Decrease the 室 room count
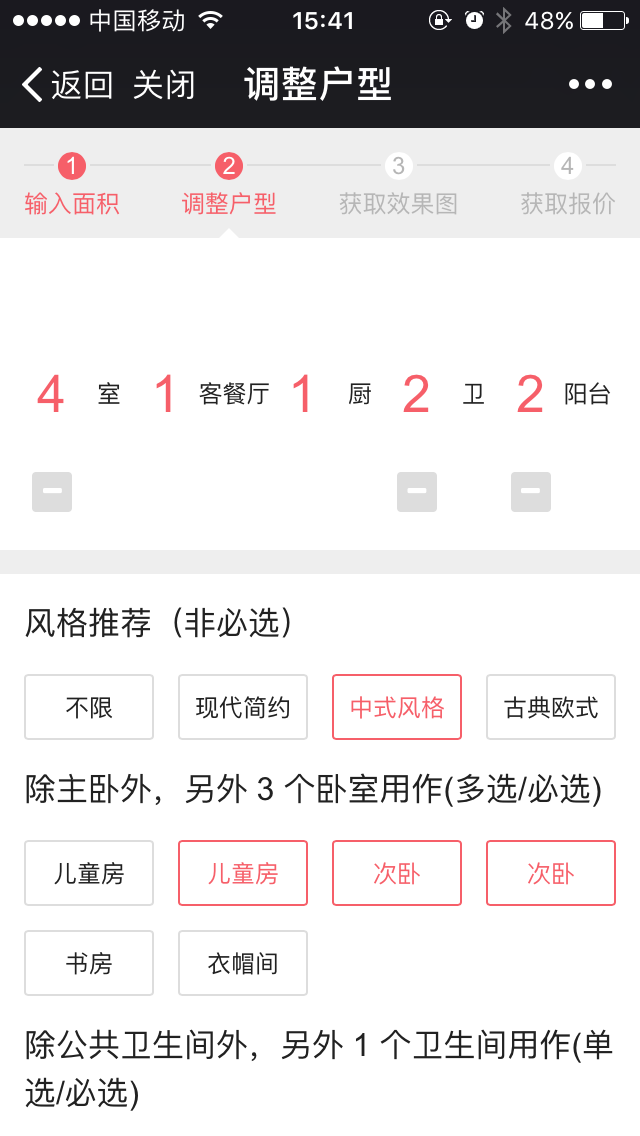 [52, 492]
